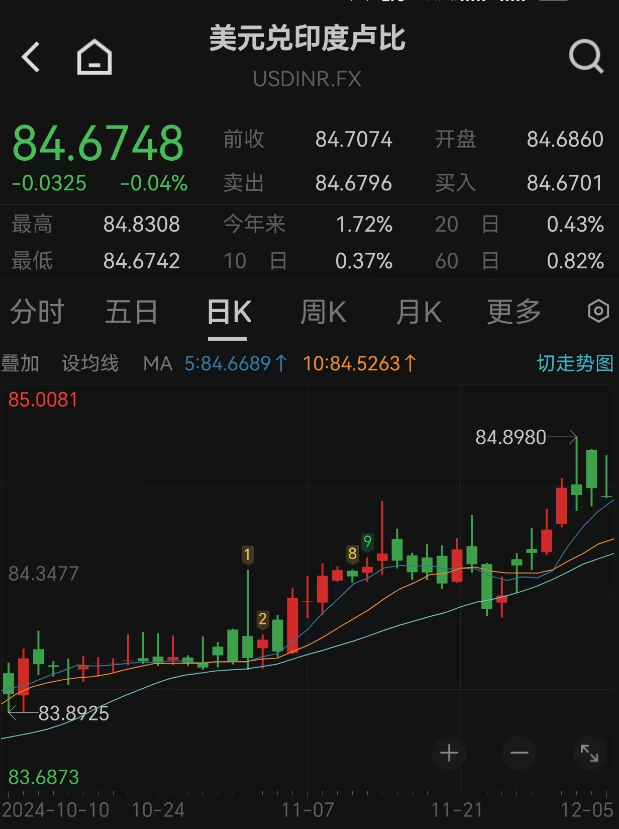
Task: Open 设均线 moving average settings
Action: tap(90, 363)
